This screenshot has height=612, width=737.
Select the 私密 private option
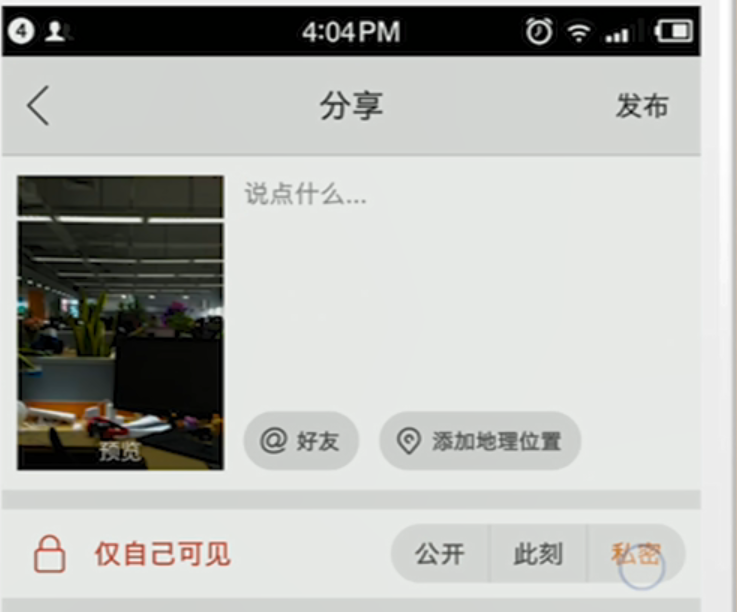(x=636, y=554)
